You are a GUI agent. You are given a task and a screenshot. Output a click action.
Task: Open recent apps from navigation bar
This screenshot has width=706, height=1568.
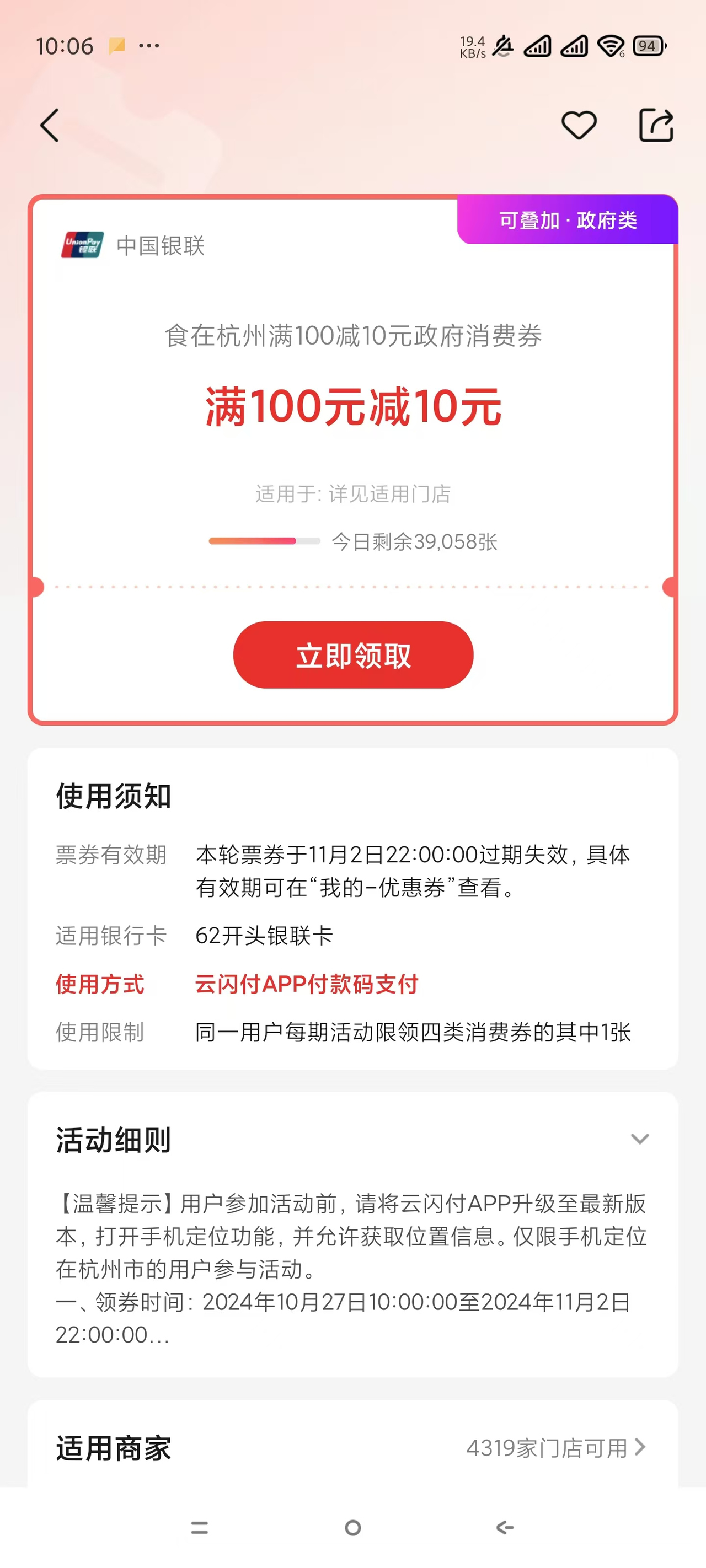click(x=199, y=1527)
